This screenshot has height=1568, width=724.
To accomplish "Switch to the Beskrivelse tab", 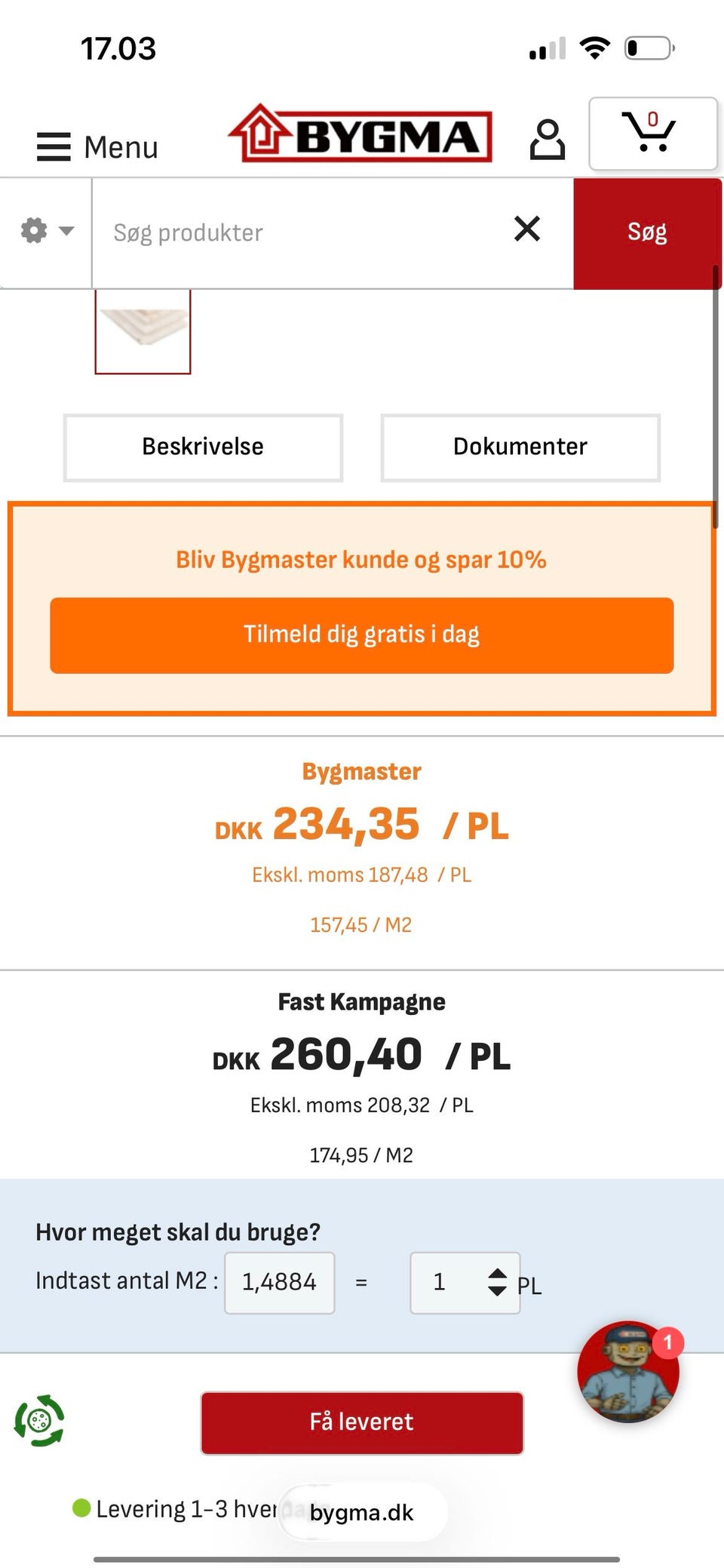I will point(202,446).
